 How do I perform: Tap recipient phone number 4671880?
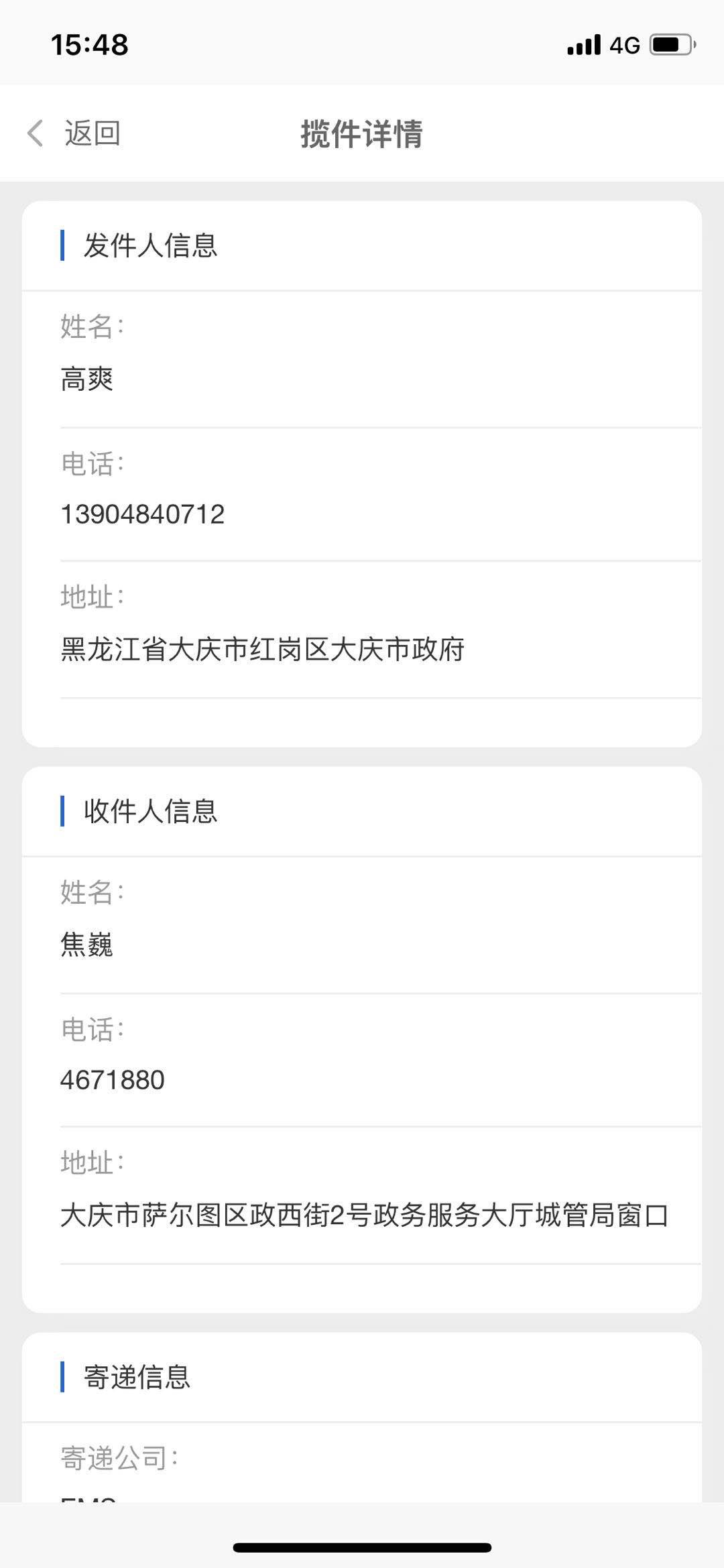pos(111,1079)
